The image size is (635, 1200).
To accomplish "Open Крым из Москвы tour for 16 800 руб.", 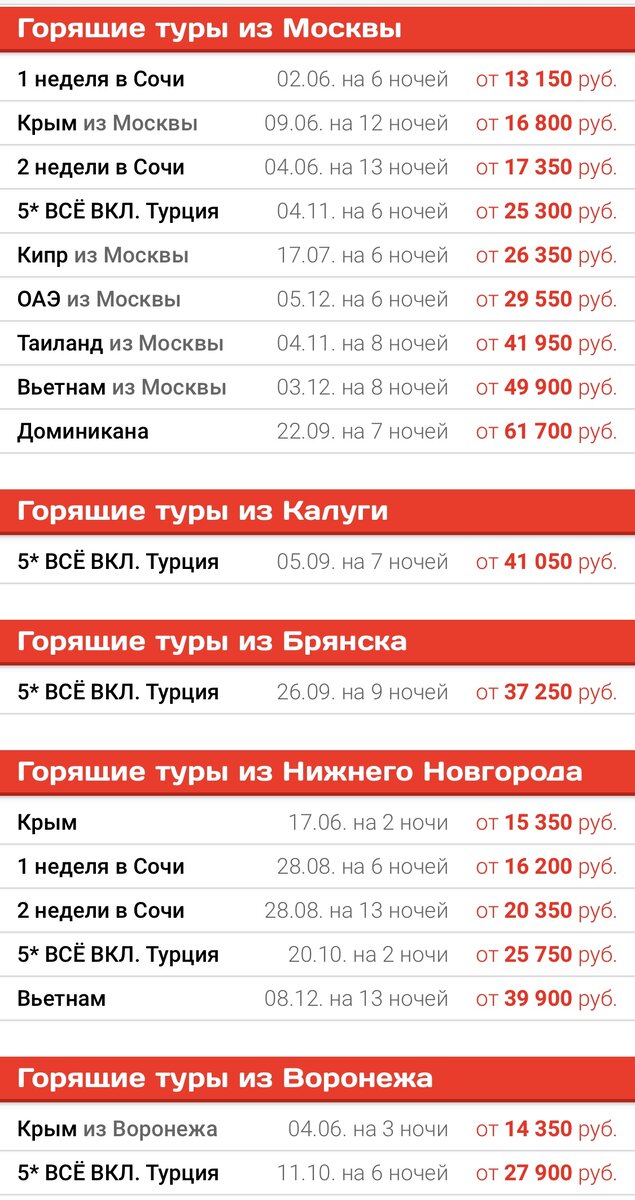I will click(x=107, y=123).
